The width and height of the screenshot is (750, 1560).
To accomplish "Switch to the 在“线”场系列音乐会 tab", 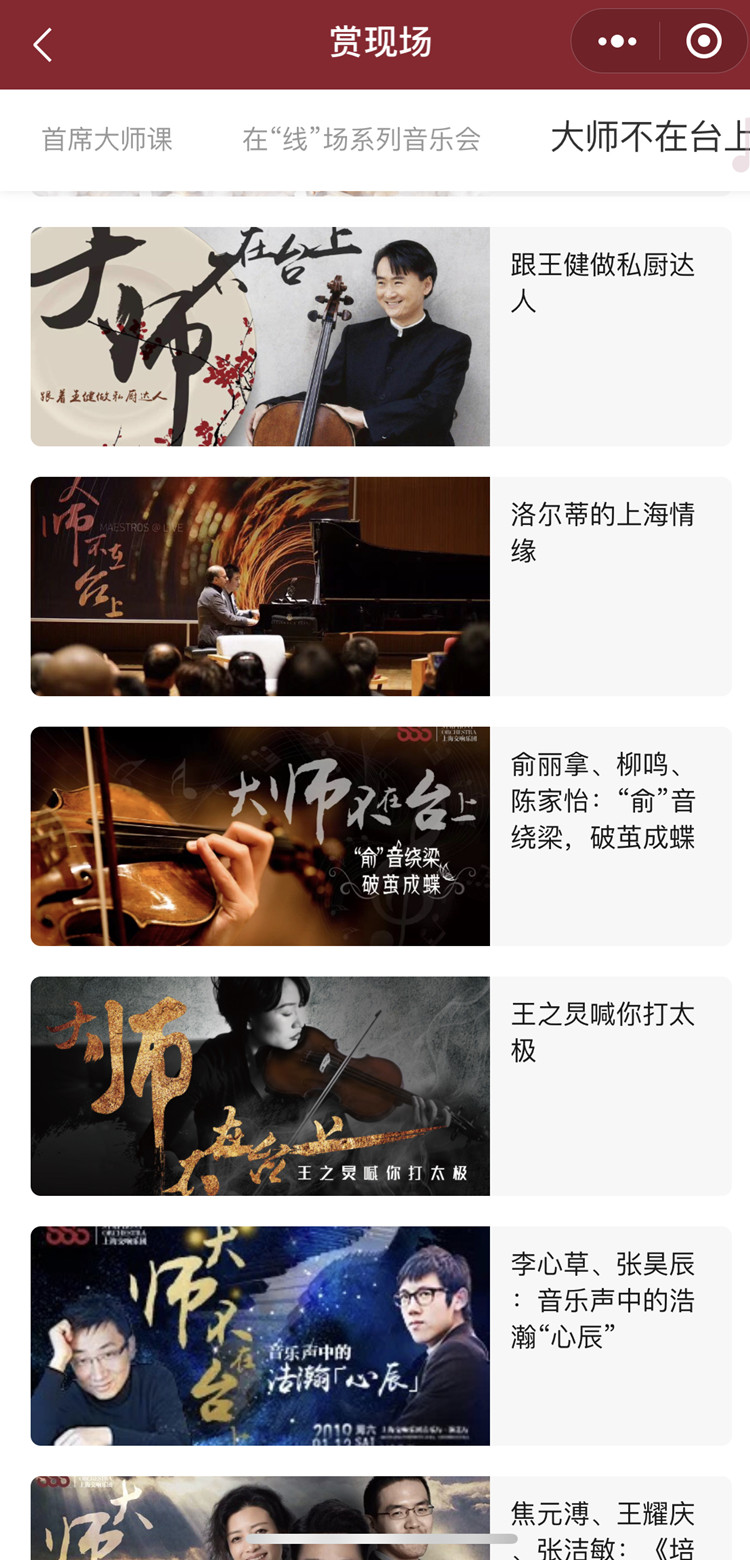I will coord(361,139).
